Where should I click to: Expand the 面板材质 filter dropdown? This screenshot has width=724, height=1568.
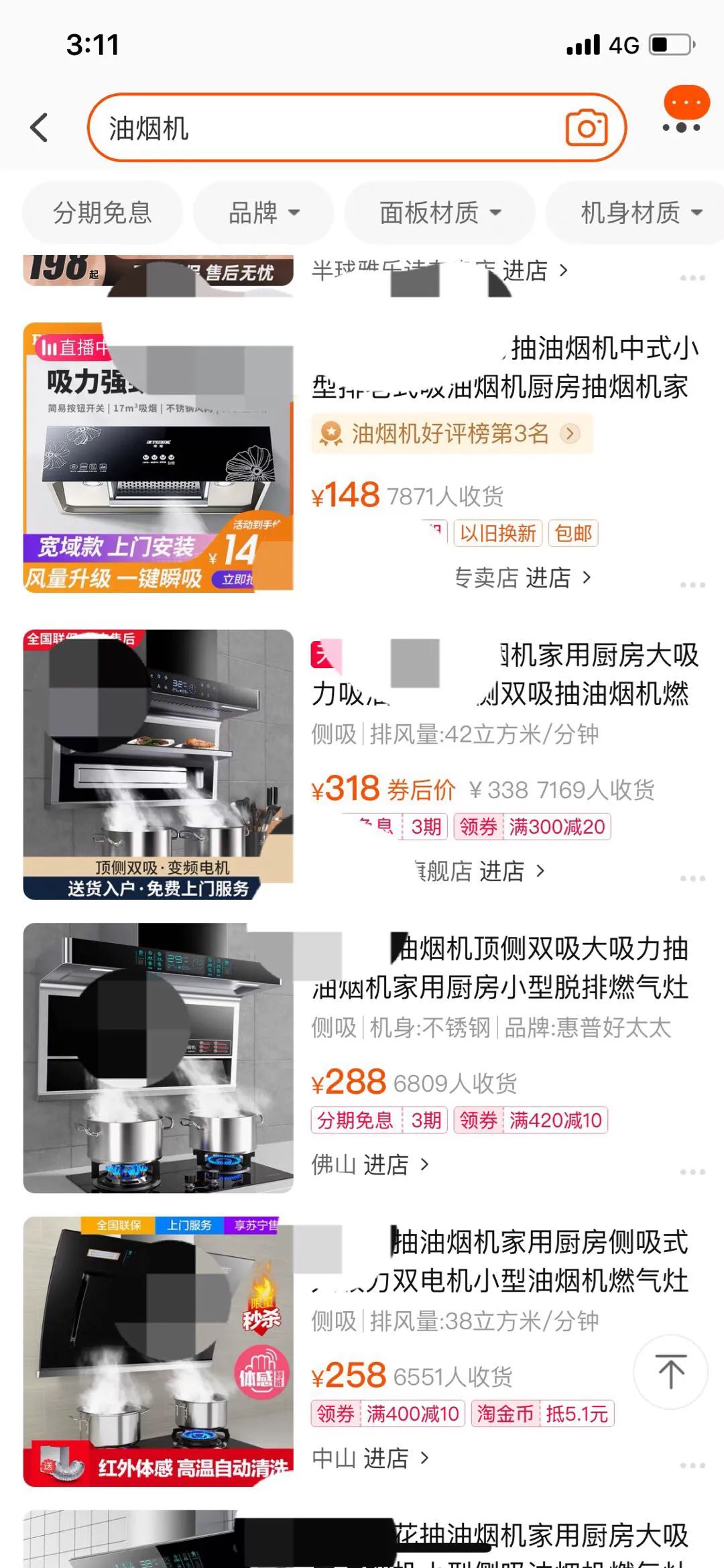point(439,213)
